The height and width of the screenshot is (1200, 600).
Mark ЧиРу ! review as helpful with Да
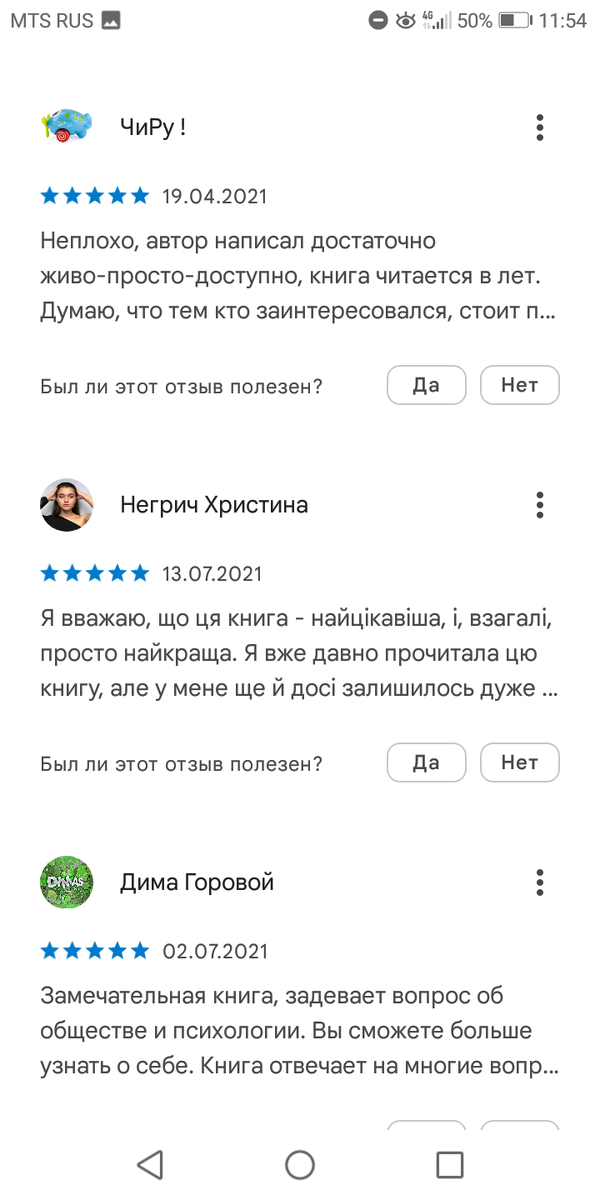pyautogui.click(x=426, y=385)
